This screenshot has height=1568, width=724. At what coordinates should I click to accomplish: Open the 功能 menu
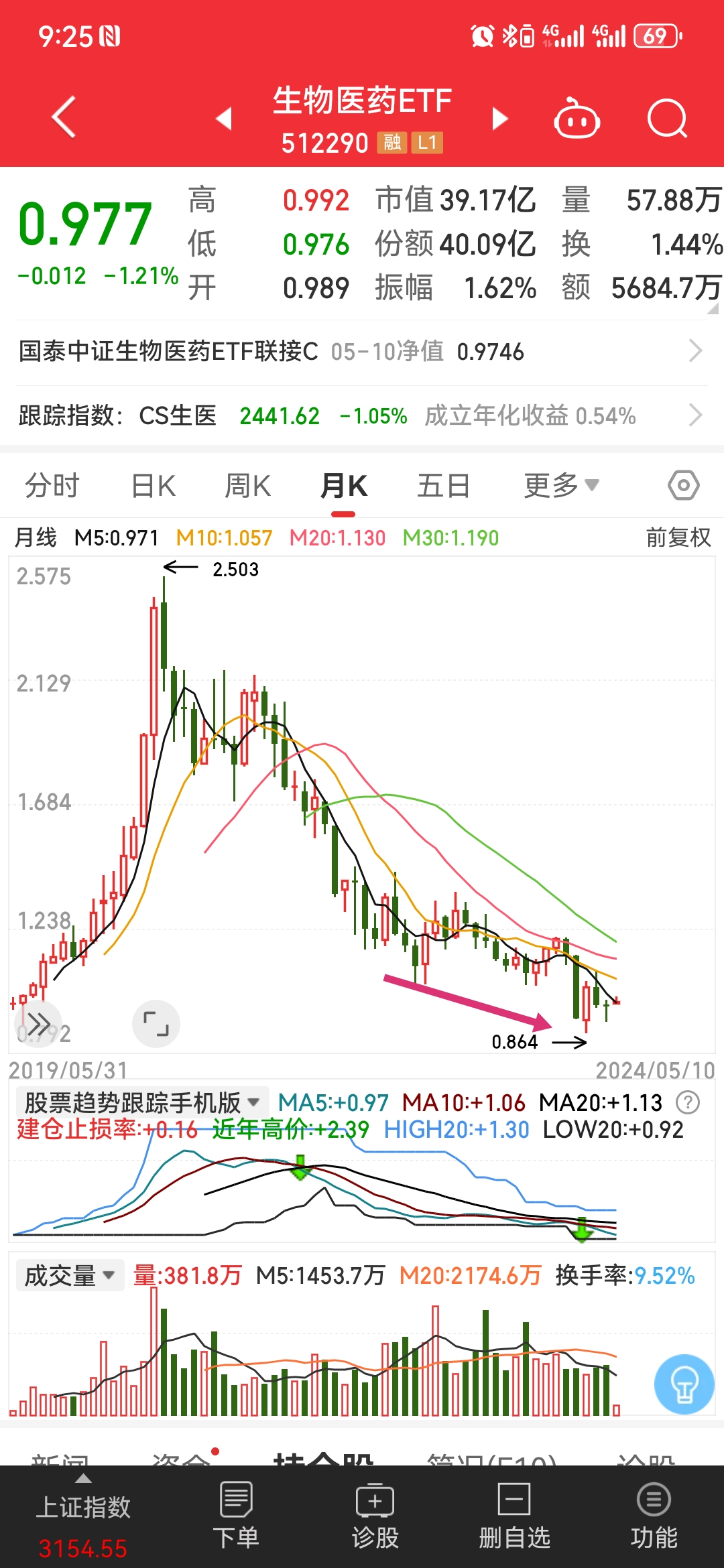654,1516
